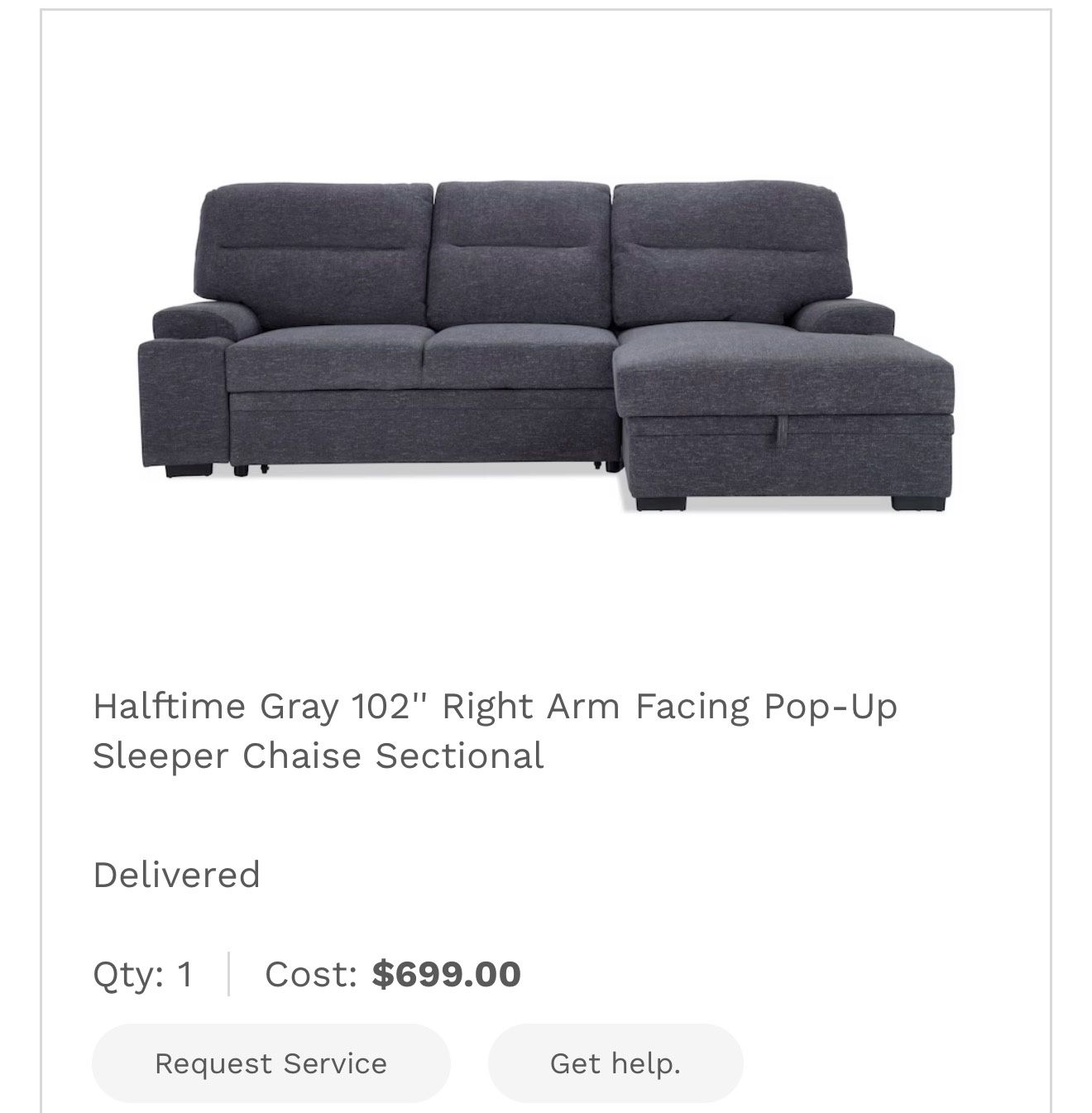Select the Qty: 1 field
1092x1113 pixels.
coord(143,975)
